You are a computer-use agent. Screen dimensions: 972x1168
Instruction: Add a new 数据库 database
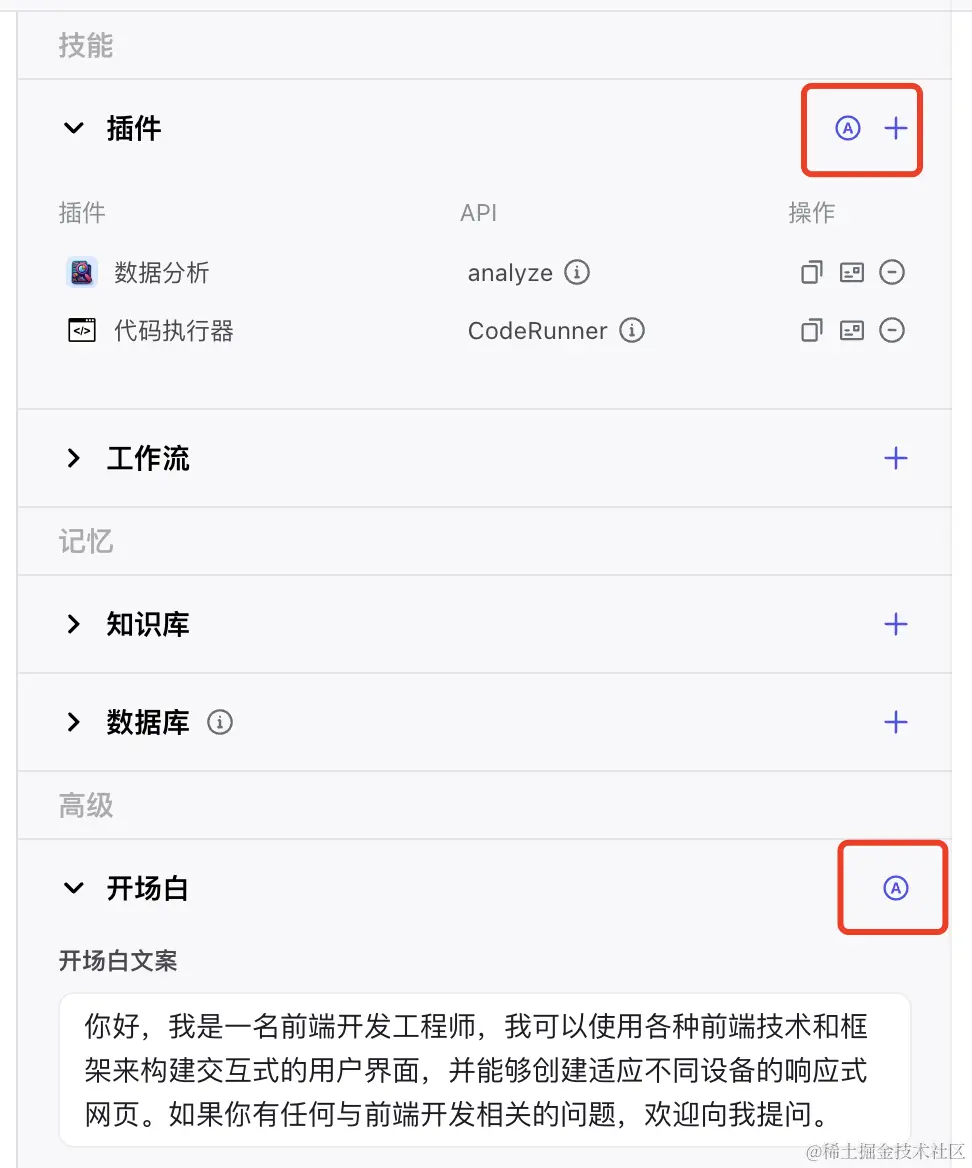click(x=896, y=722)
